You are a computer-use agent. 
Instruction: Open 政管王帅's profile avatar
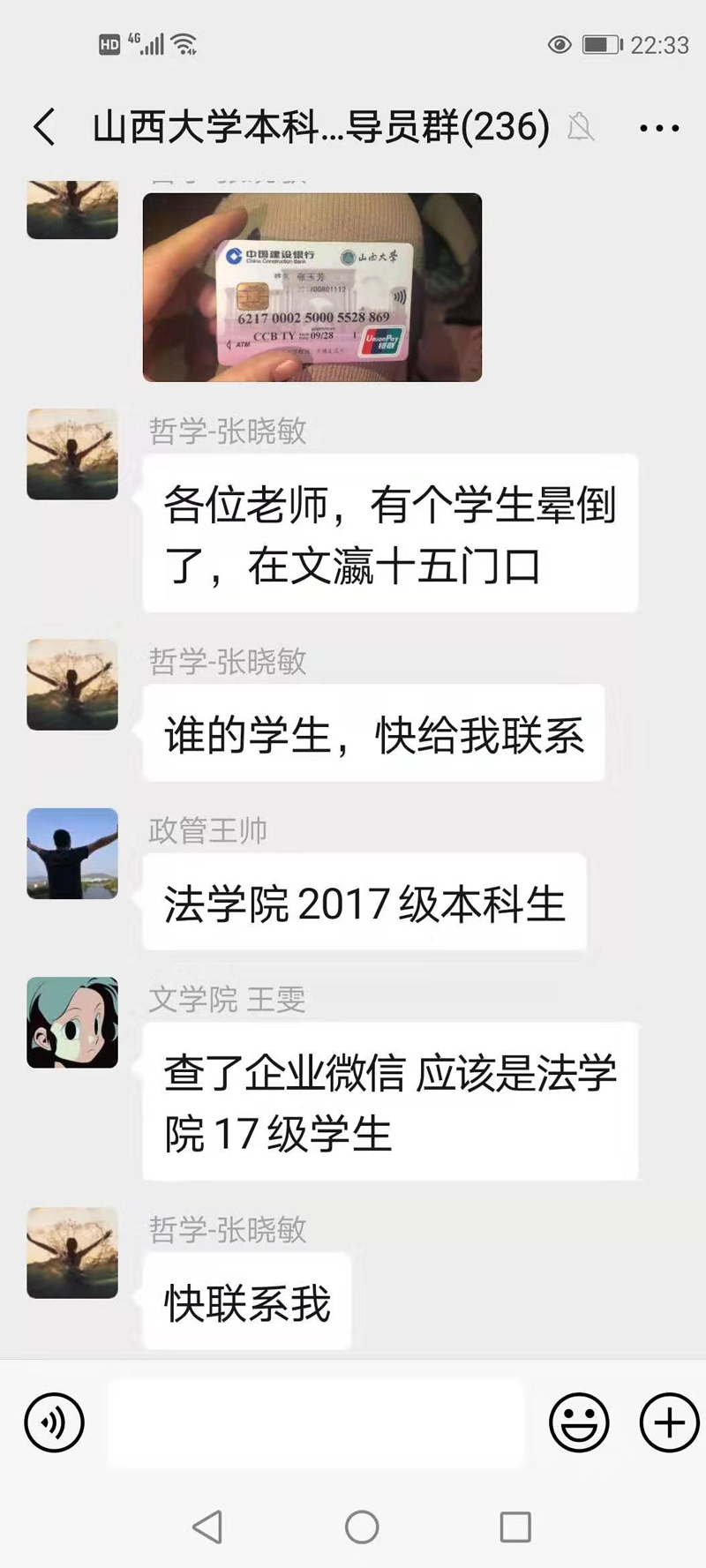coord(72,853)
